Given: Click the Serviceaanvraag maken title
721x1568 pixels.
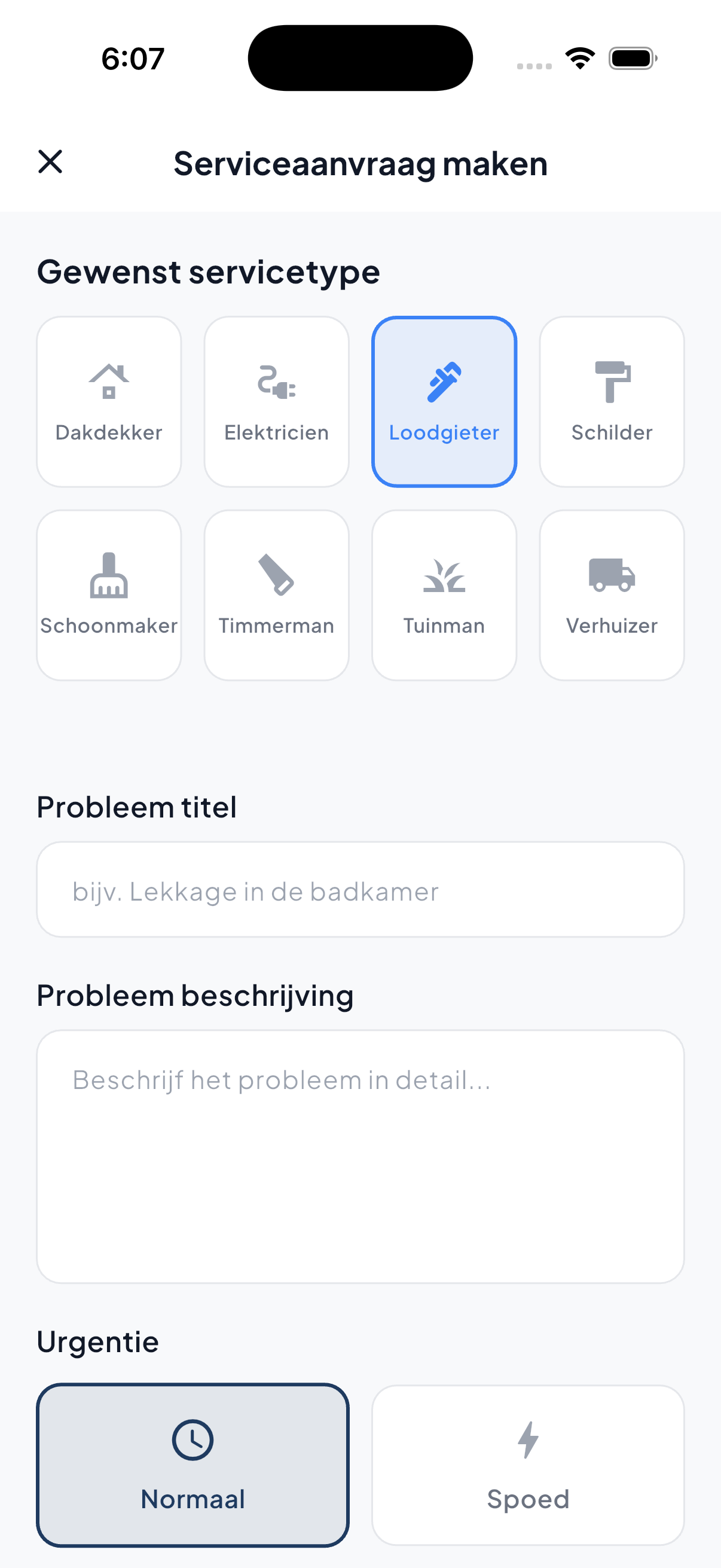Looking at the screenshot, I should click(x=360, y=163).
